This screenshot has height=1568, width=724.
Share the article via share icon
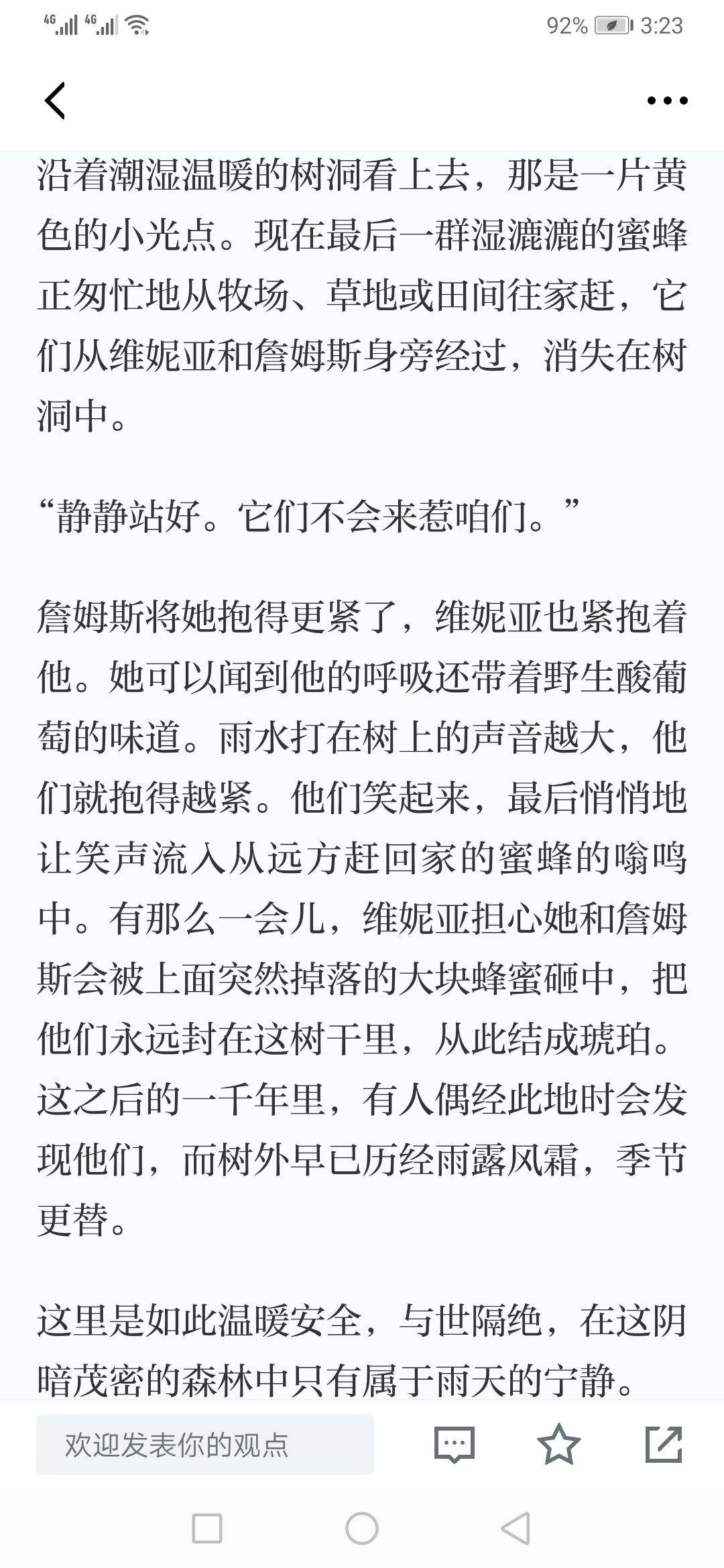664,1444
